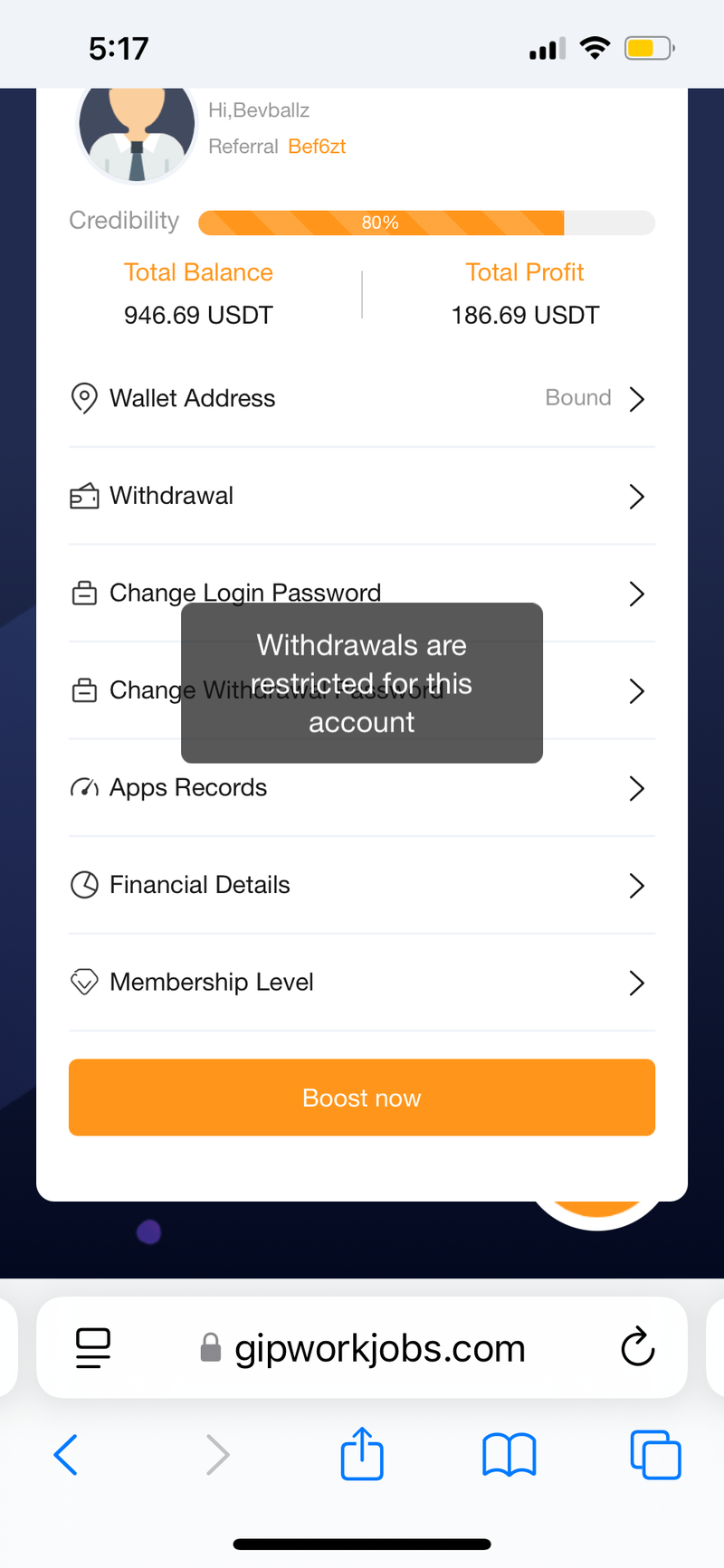Open the Safari page settings menu
Screen dimensions: 724x1568
point(93,1348)
